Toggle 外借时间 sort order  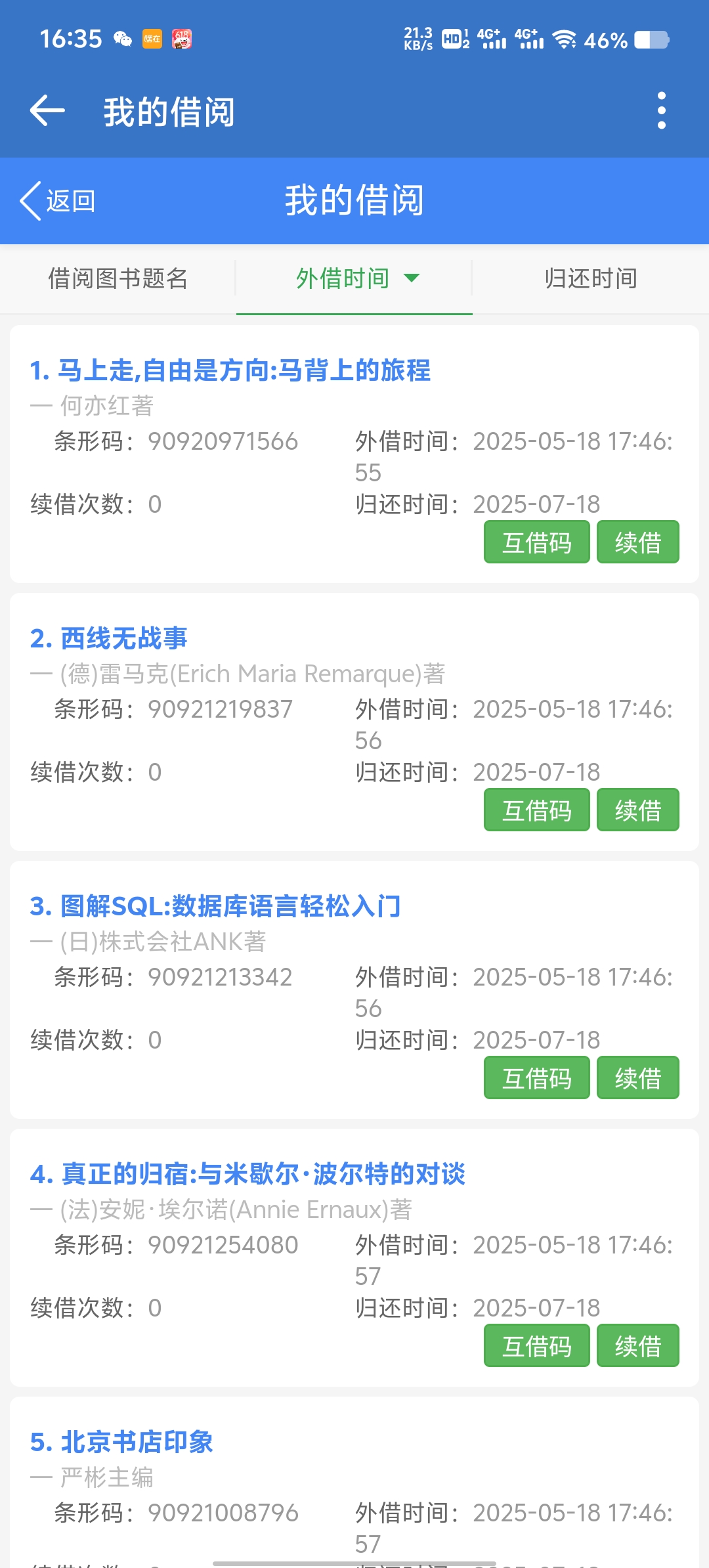(x=354, y=278)
